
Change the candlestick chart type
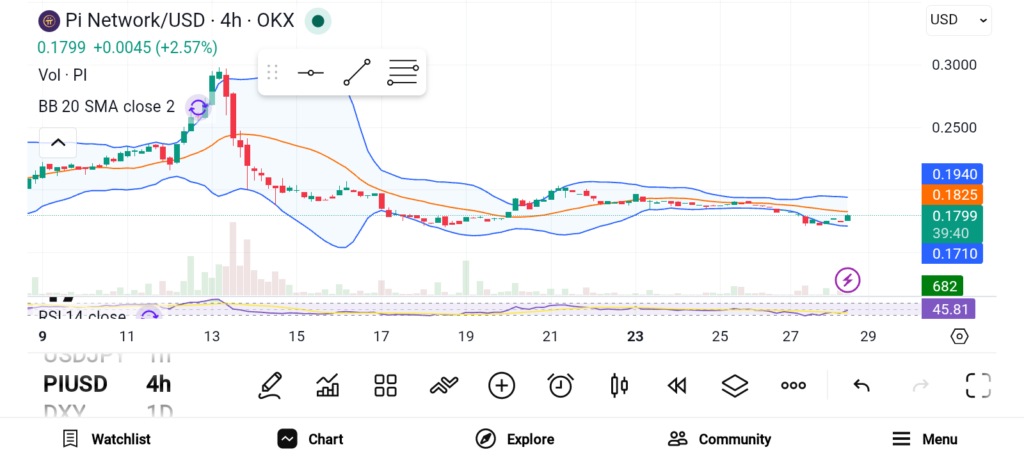point(619,385)
